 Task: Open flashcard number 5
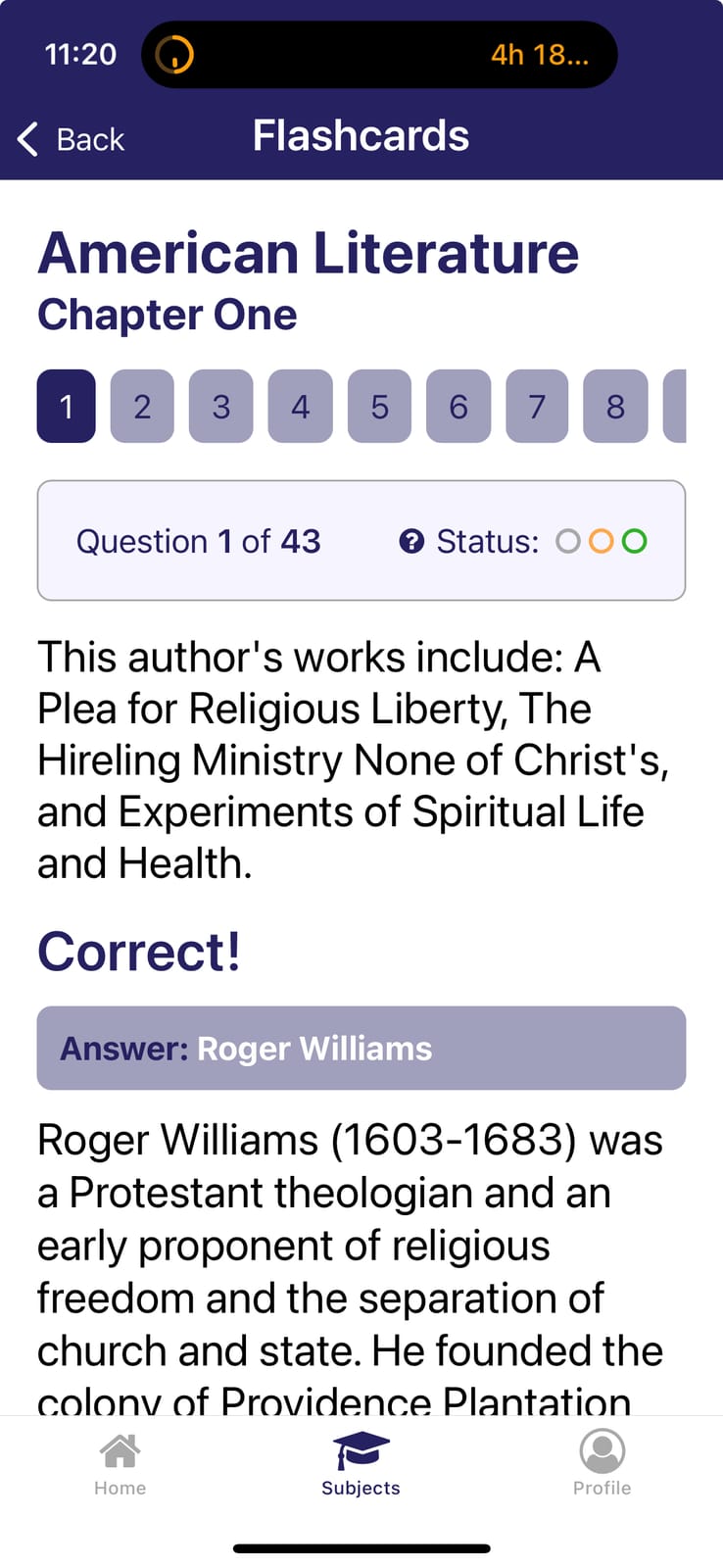click(x=379, y=406)
